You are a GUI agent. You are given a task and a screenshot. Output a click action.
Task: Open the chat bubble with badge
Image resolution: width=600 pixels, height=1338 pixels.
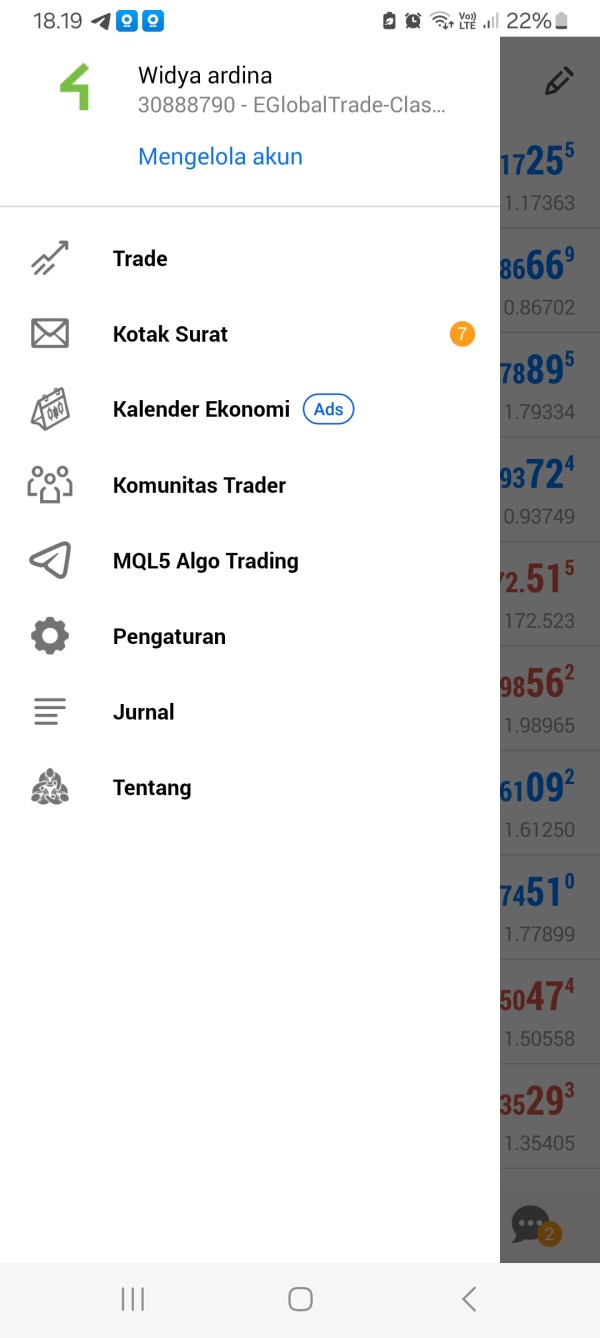click(535, 1226)
